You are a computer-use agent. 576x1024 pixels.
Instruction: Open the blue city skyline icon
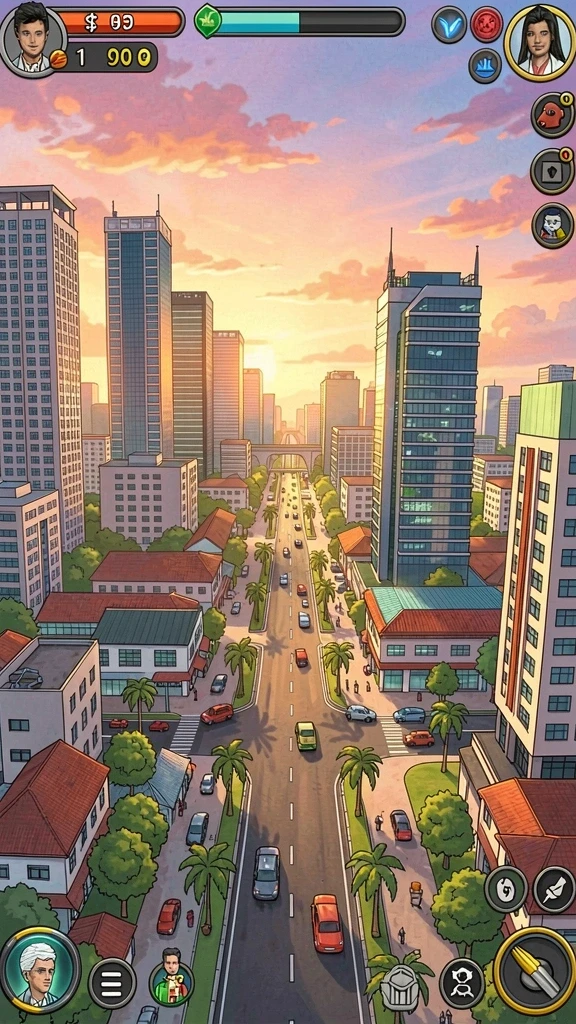click(x=485, y=66)
